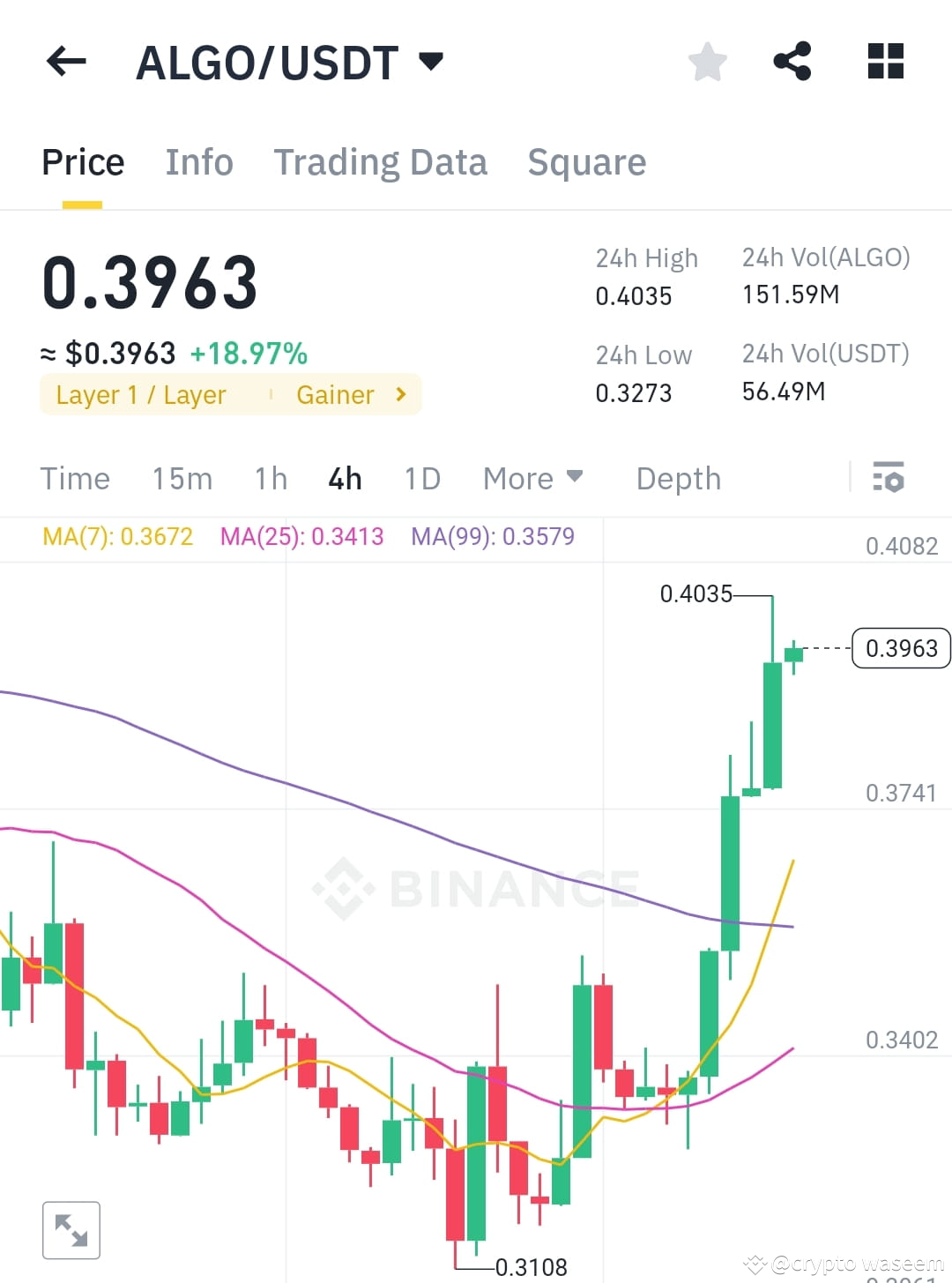
Task: Tap the MA(7) indicator label
Action: 118,536
